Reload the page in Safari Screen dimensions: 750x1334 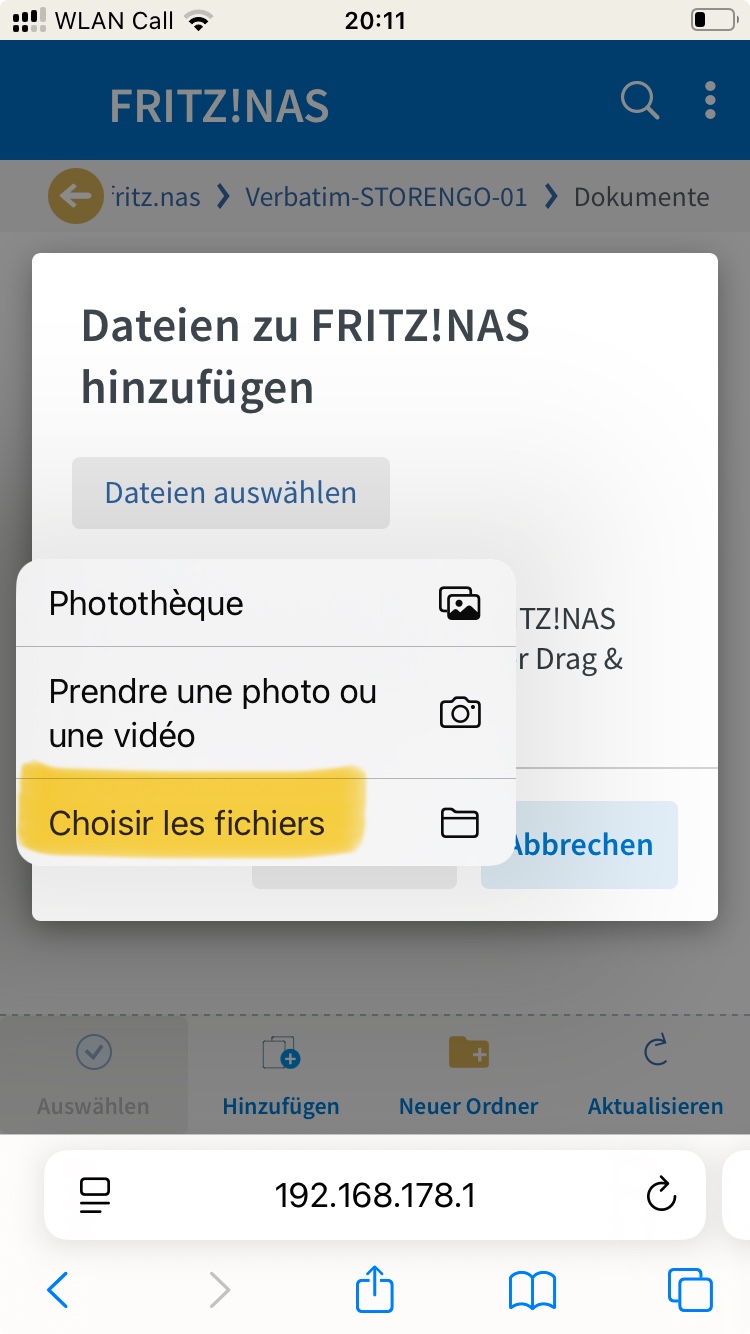point(661,1194)
